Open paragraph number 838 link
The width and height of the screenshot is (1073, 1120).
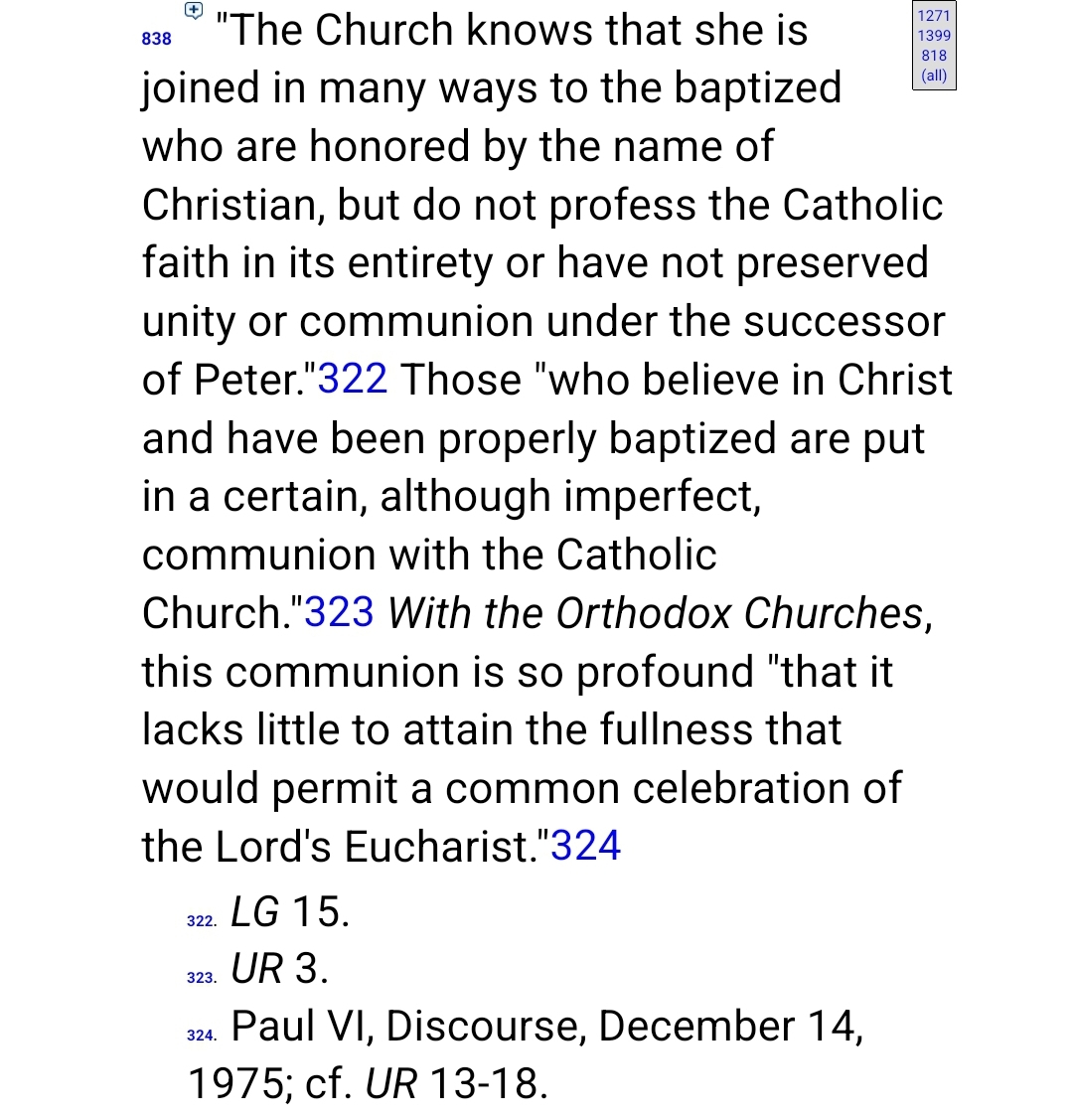click(157, 39)
